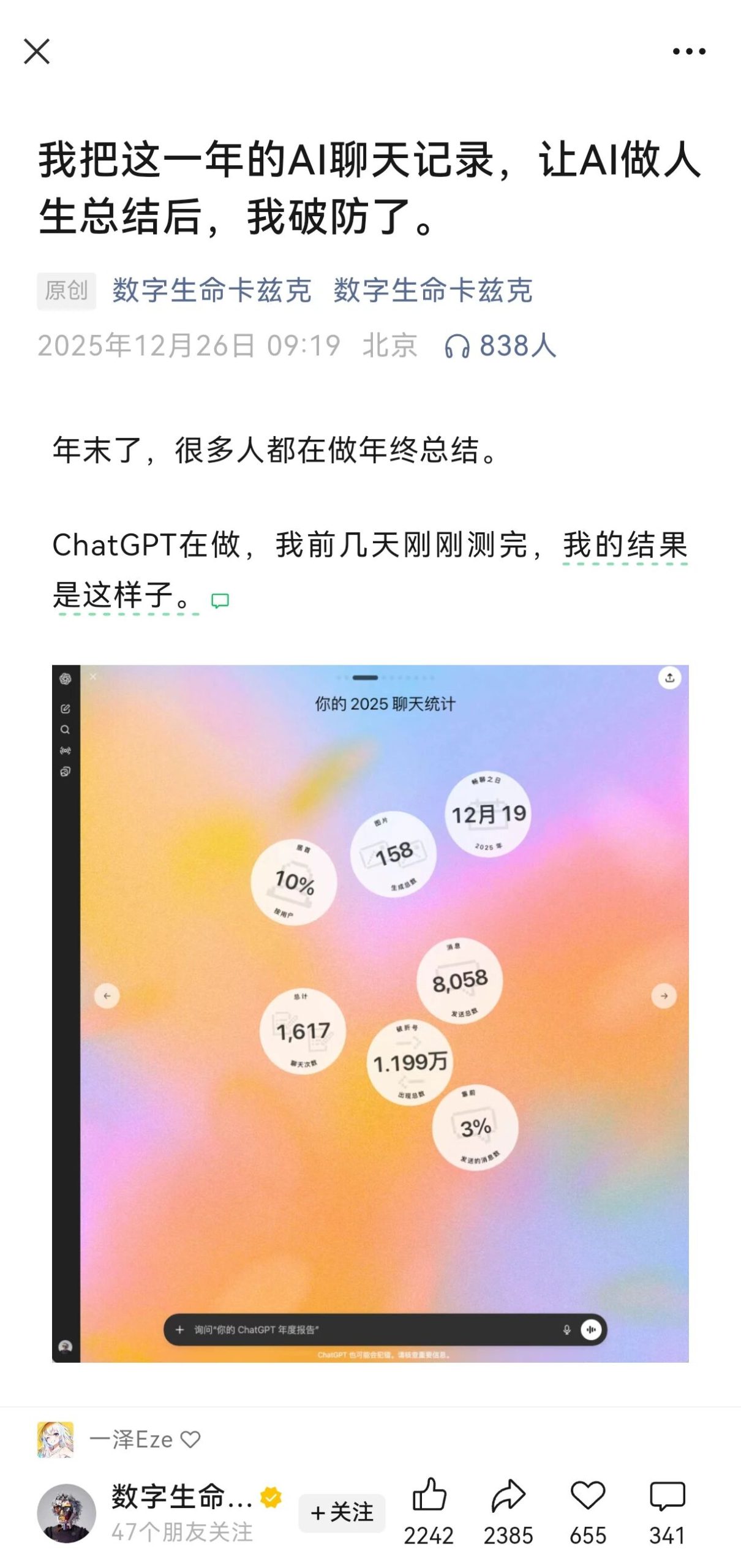The width and height of the screenshot is (741, 1568).
Task: Open the OpenAI logo in the ChatGPT sidebar
Action: point(65,678)
